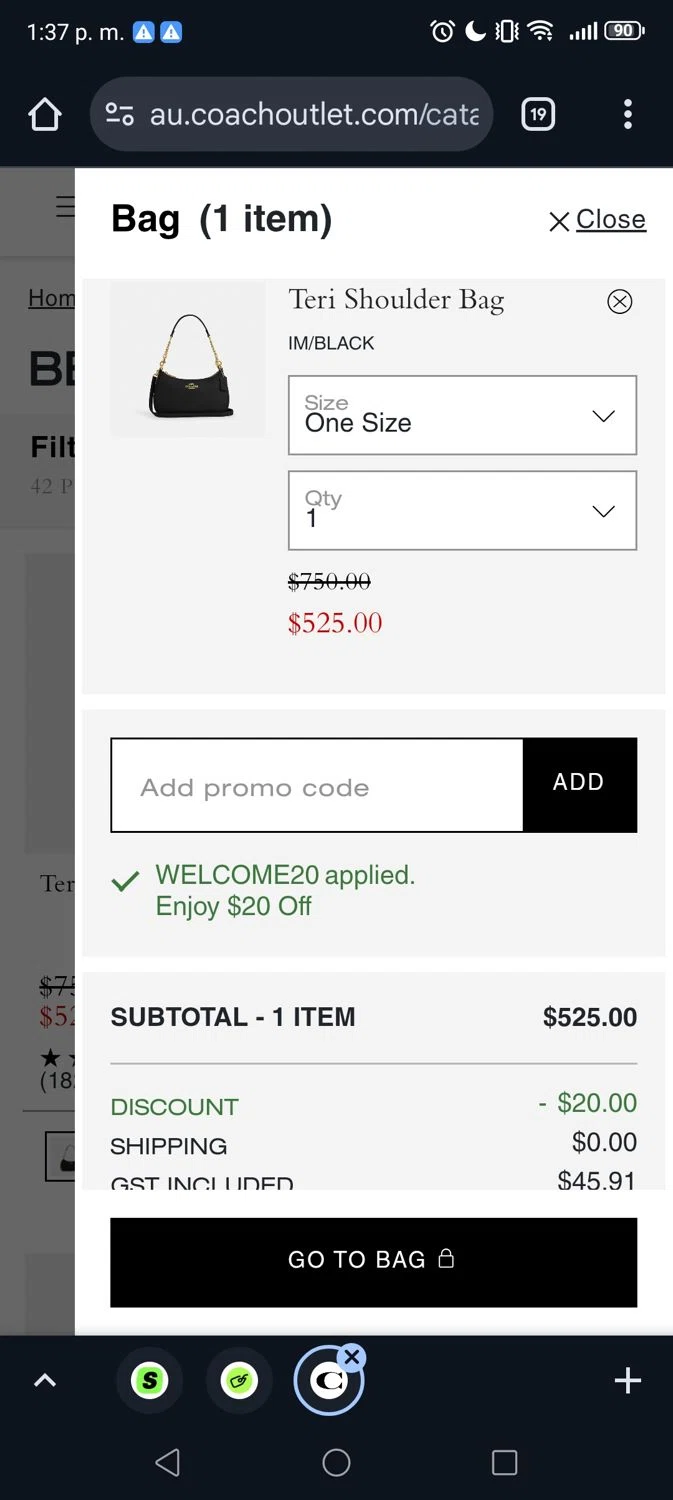Viewport: 673px width, 1500px height.
Task: Go back with system back button
Action: tap(168, 1463)
